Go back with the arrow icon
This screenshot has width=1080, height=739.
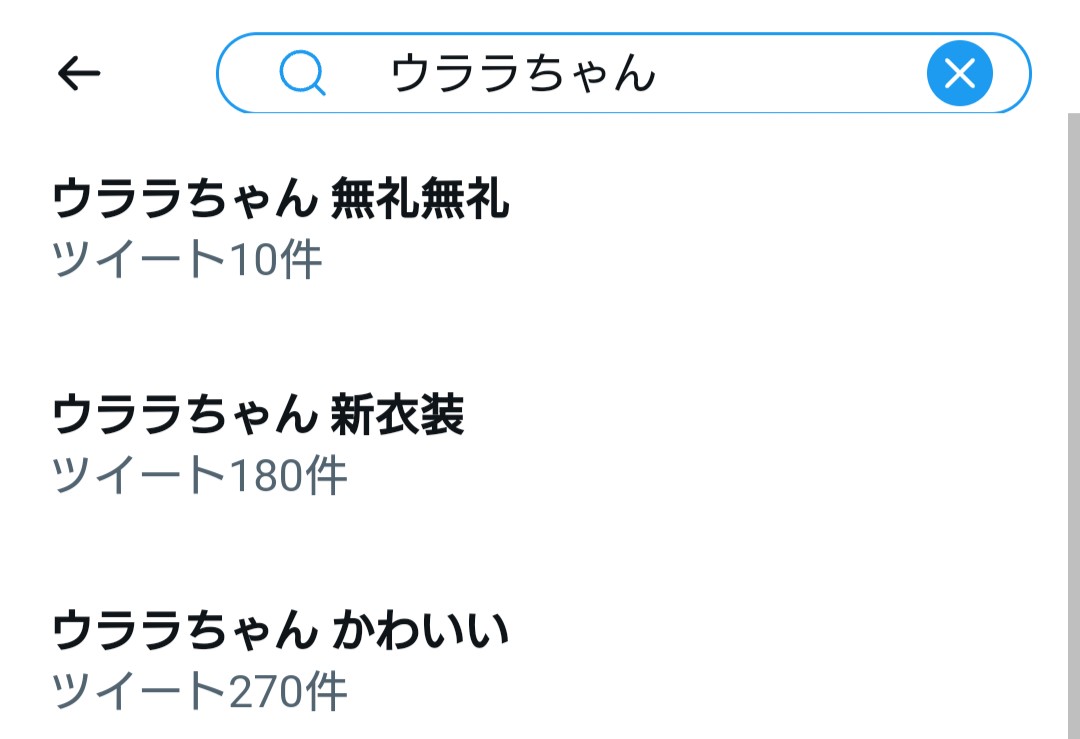79,73
